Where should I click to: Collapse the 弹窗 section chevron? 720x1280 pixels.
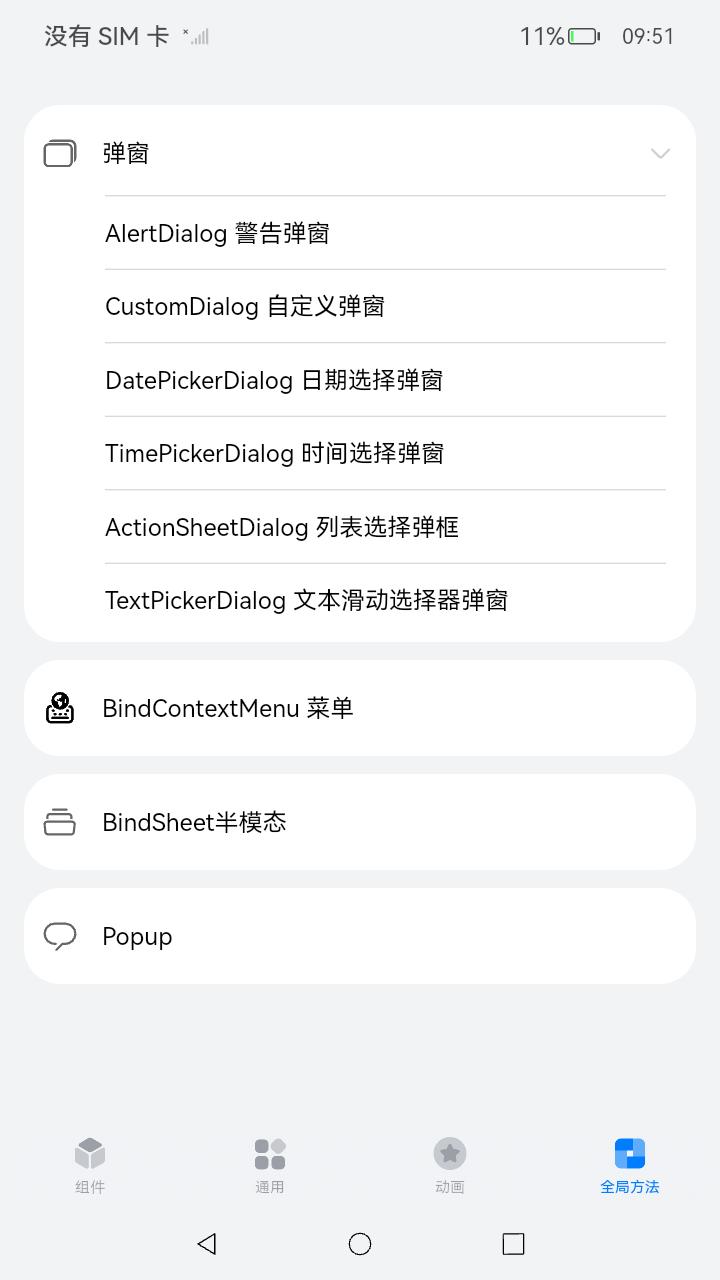coord(660,154)
